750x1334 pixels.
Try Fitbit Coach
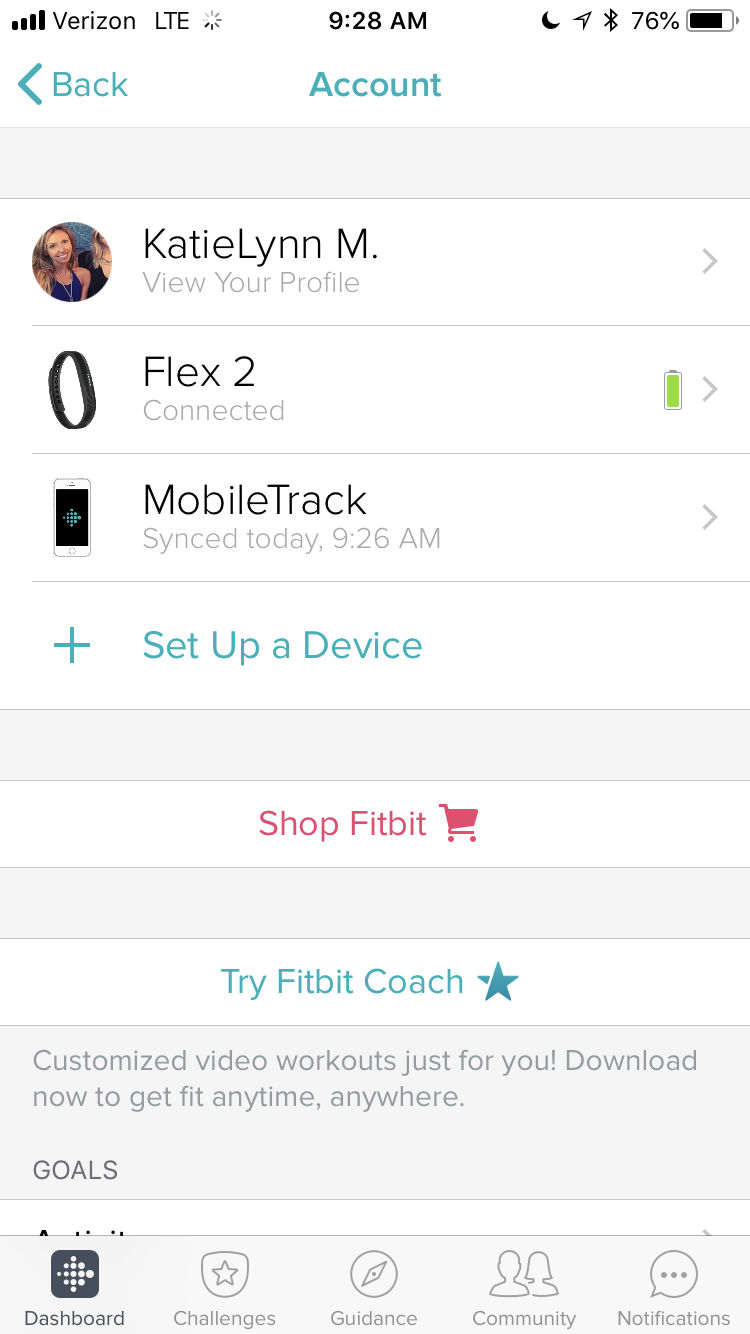coord(368,982)
